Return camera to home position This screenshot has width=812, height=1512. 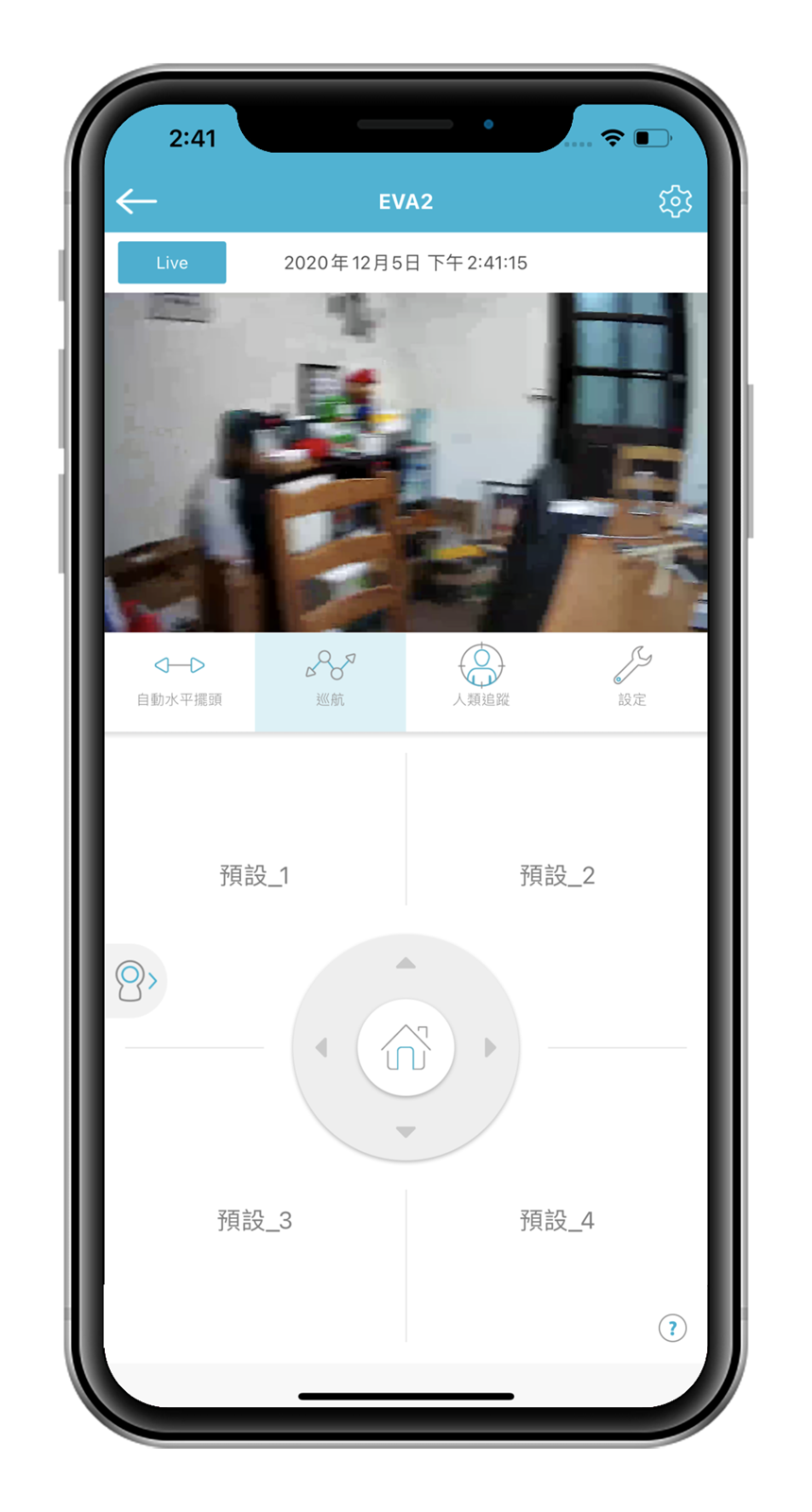point(406,1047)
